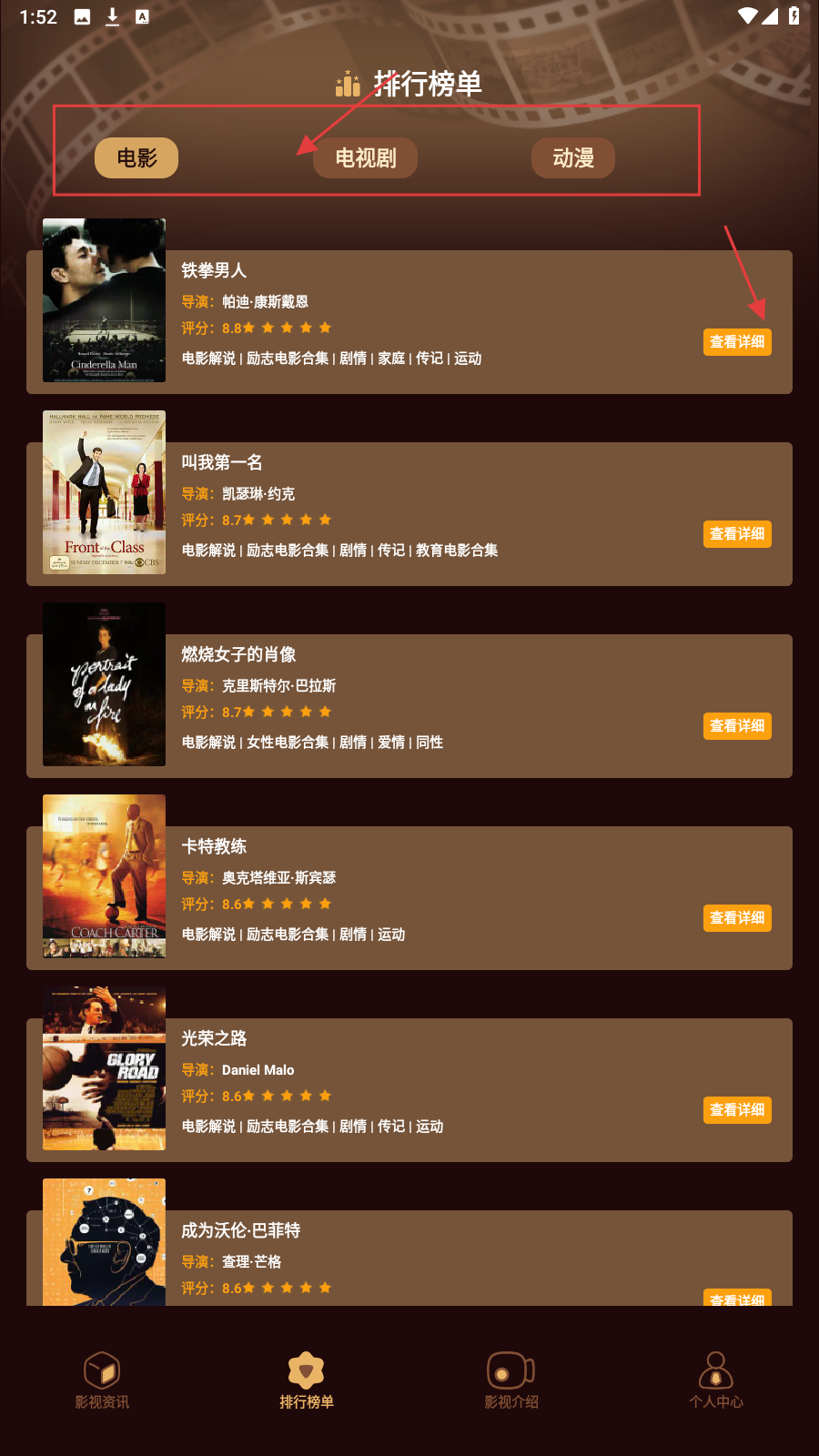Open the 叫我第一名 poster thumbnail
Viewport: 819px width, 1456px height.
(x=105, y=492)
